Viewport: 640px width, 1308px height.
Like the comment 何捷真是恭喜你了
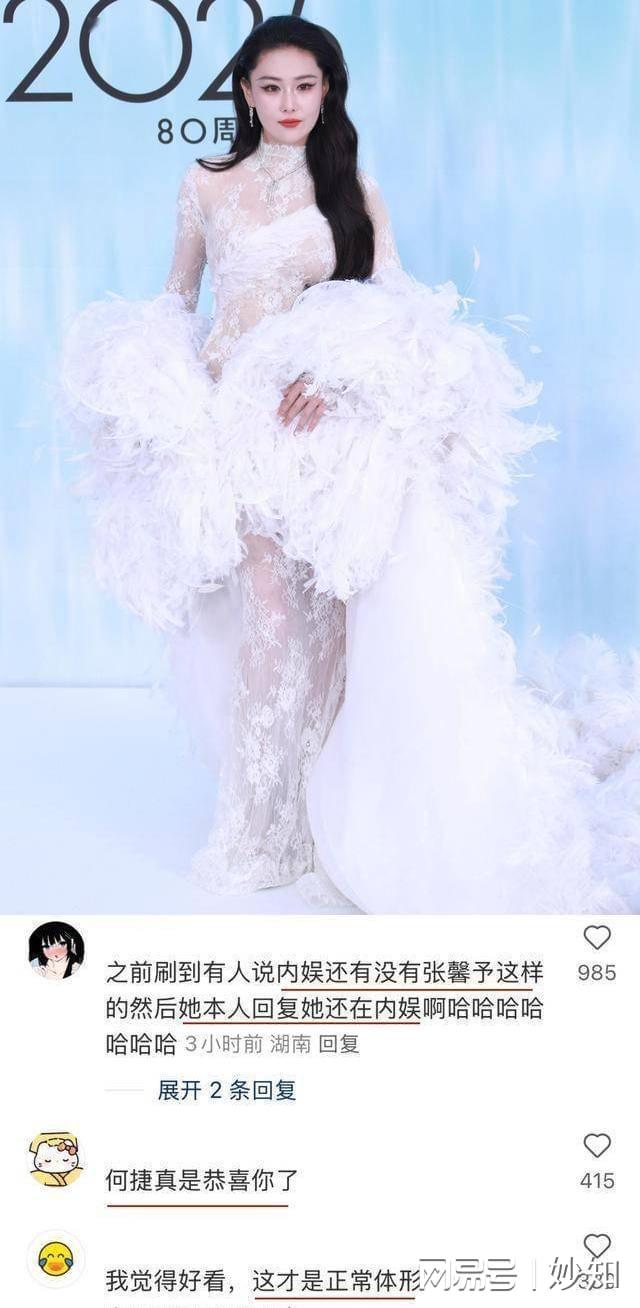(x=597, y=1146)
